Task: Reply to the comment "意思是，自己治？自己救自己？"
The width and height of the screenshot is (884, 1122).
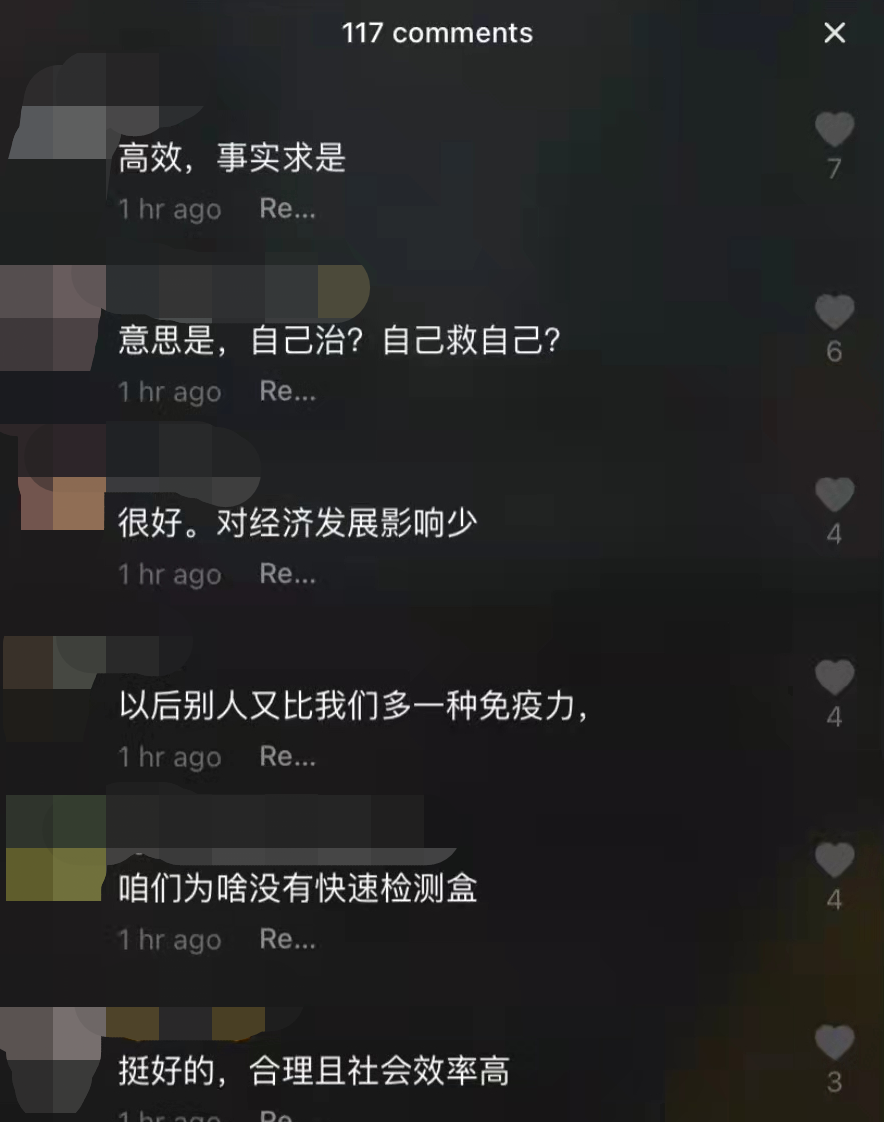Action: coord(287,392)
